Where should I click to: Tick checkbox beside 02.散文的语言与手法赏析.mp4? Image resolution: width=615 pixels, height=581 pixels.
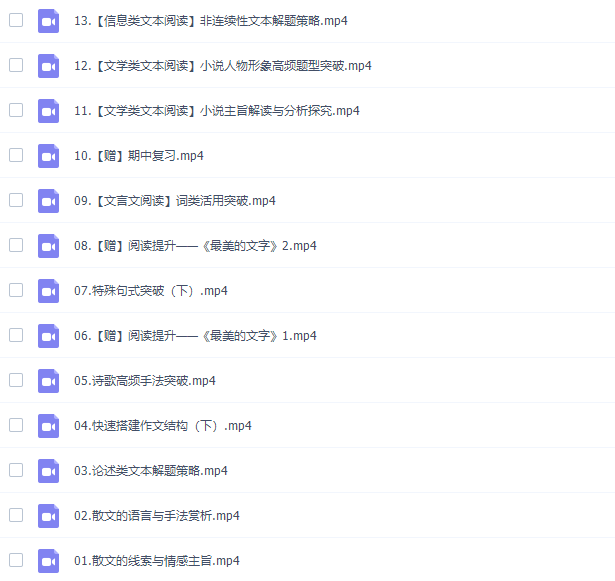click(16, 515)
